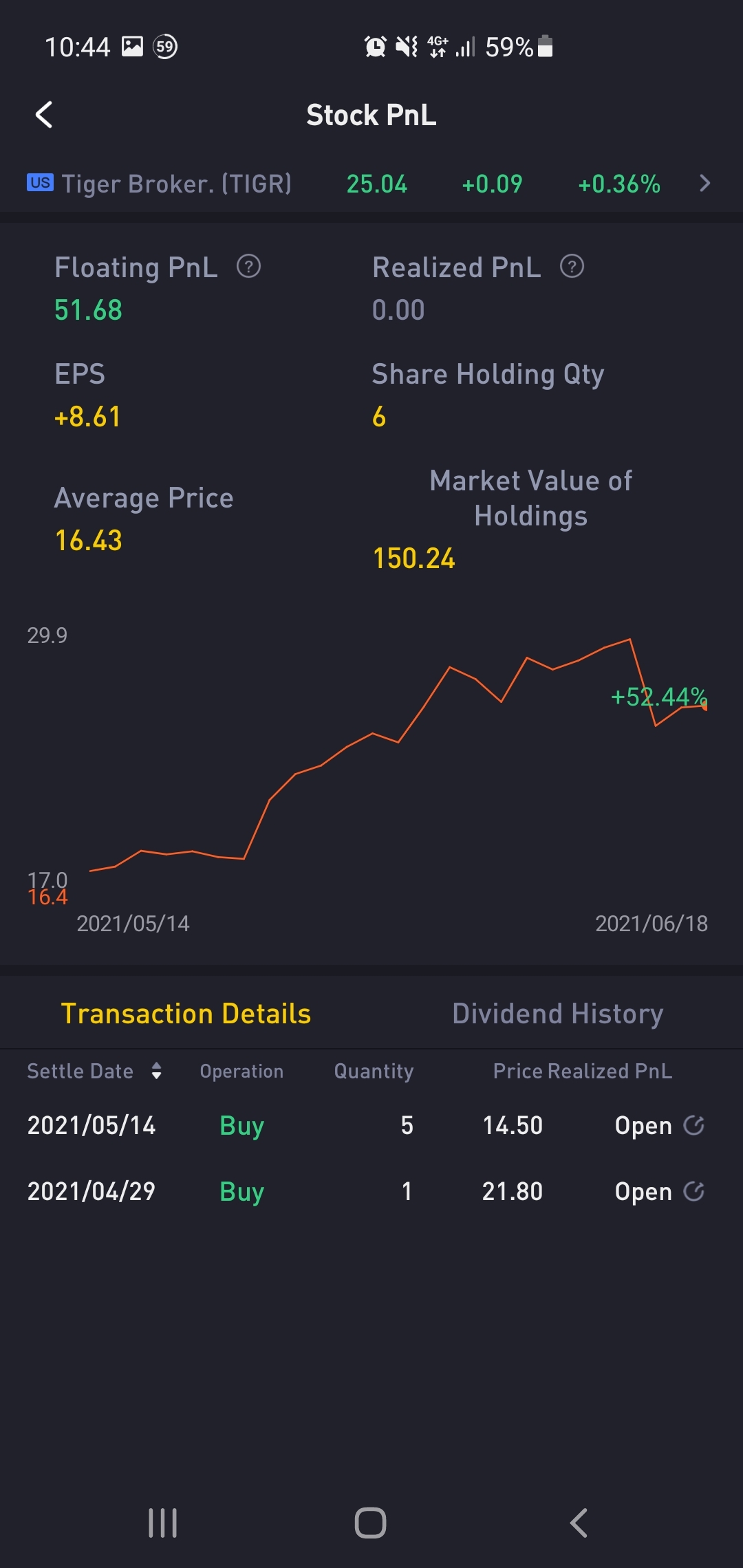Show Floating PnL help info

pyautogui.click(x=248, y=266)
